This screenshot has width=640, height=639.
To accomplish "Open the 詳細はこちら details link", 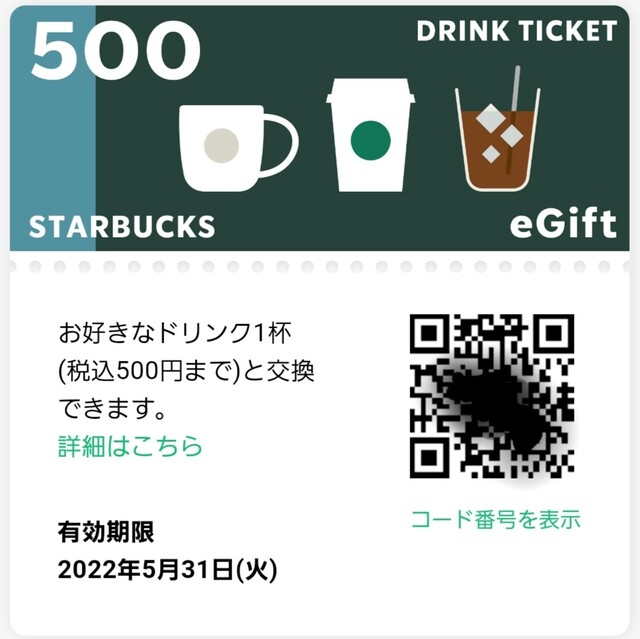I will pyautogui.click(x=130, y=446).
